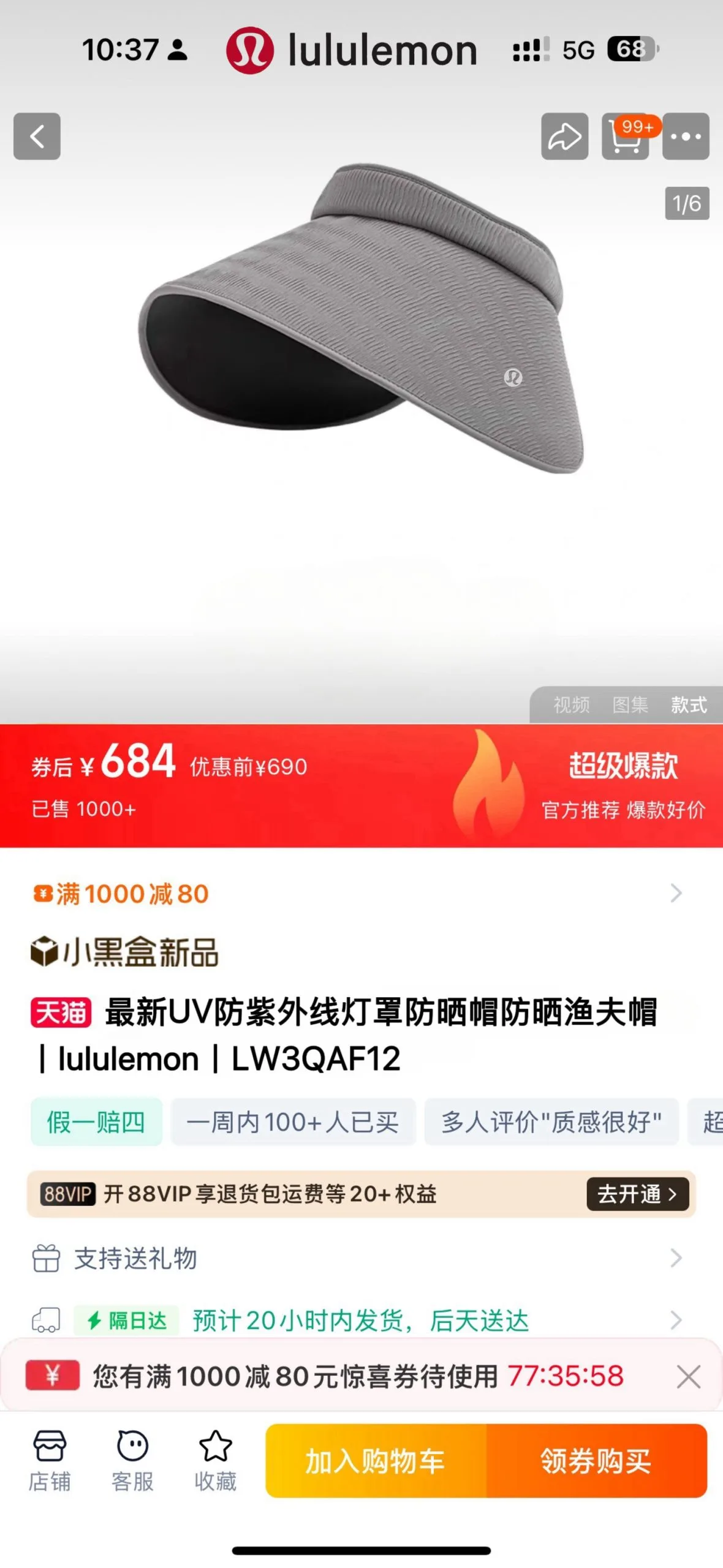Activate 88VIP via 去开通 button
The height and width of the screenshot is (1568, 723).
pos(637,1194)
